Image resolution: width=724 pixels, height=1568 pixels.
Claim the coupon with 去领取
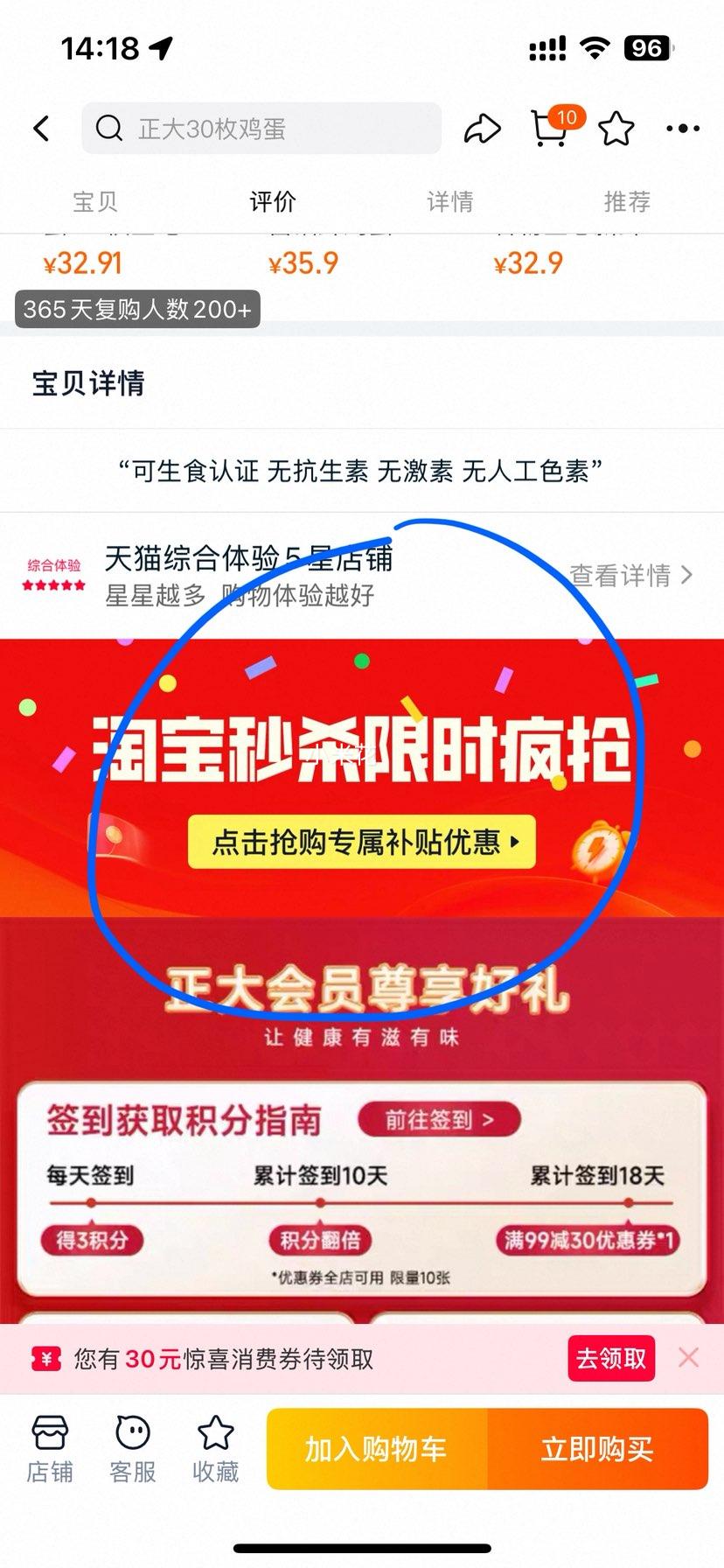click(x=610, y=1358)
